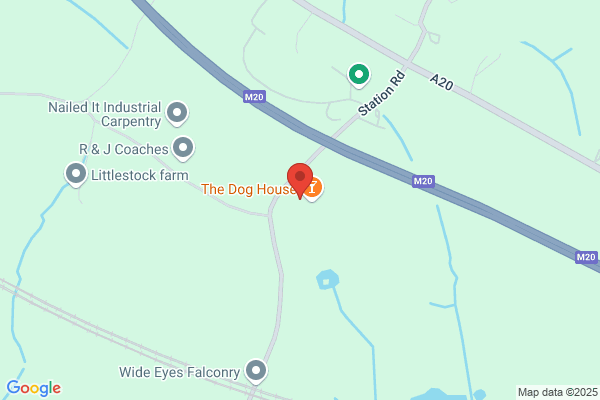This screenshot has width=600, height=400.
Task: Tap the red location pin on the map
Action: click(300, 180)
